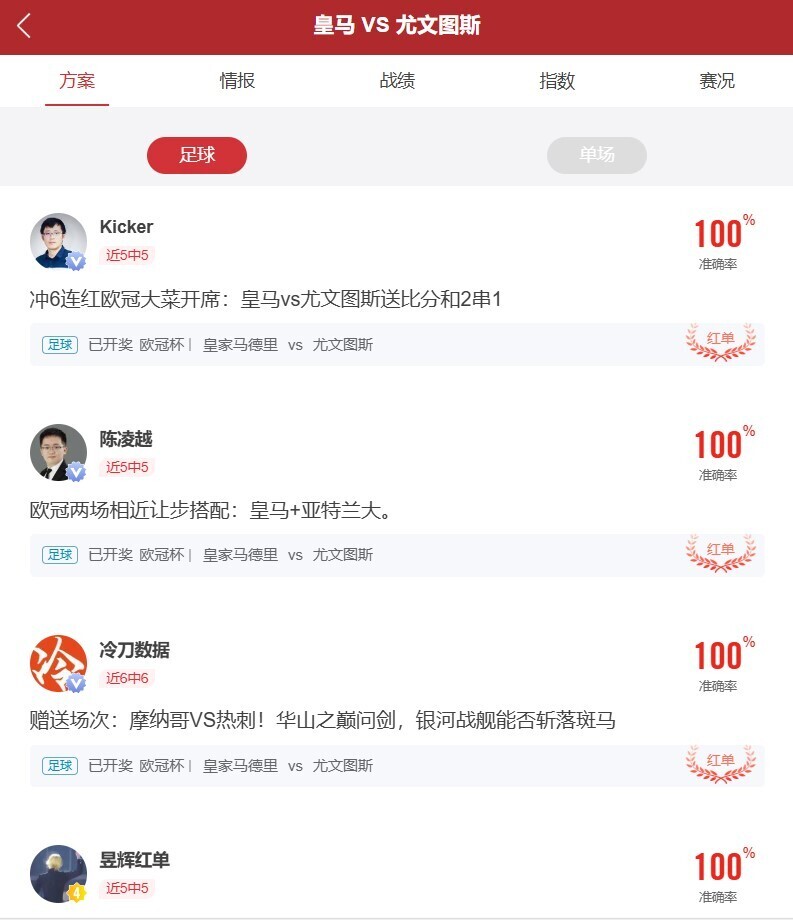
Task: Open Kicker's 冲6连红欧冠大菜 plan
Action: [265, 299]
